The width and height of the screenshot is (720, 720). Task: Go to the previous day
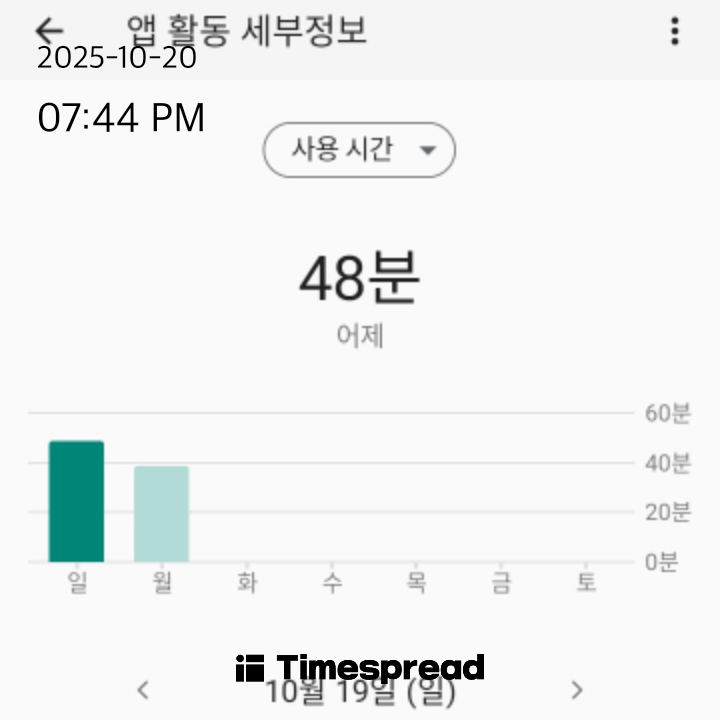(x=143, y=689)
